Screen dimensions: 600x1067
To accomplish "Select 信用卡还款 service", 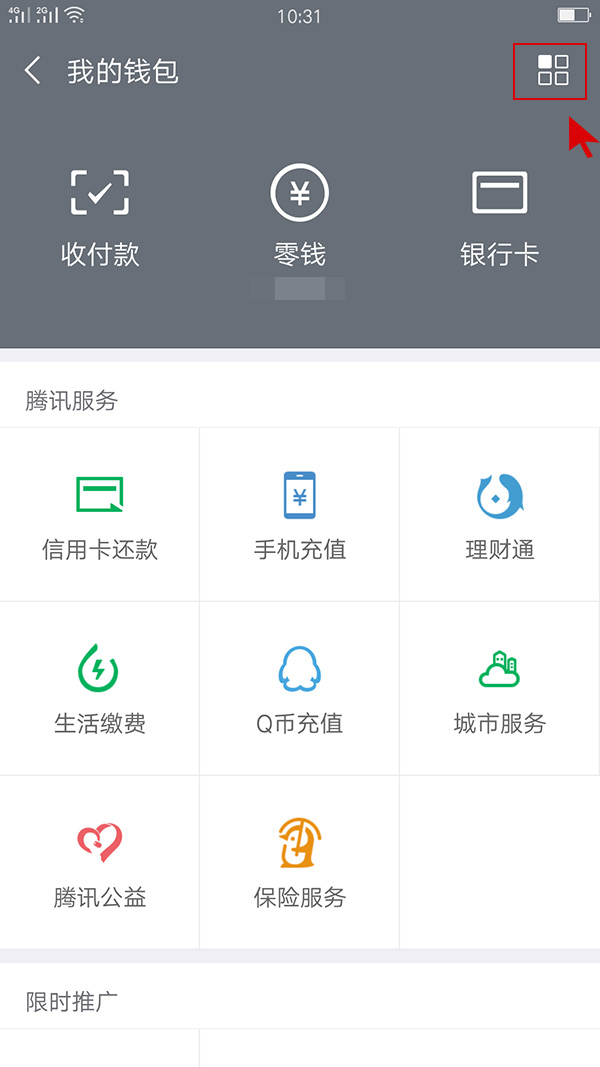I will 100,514.
